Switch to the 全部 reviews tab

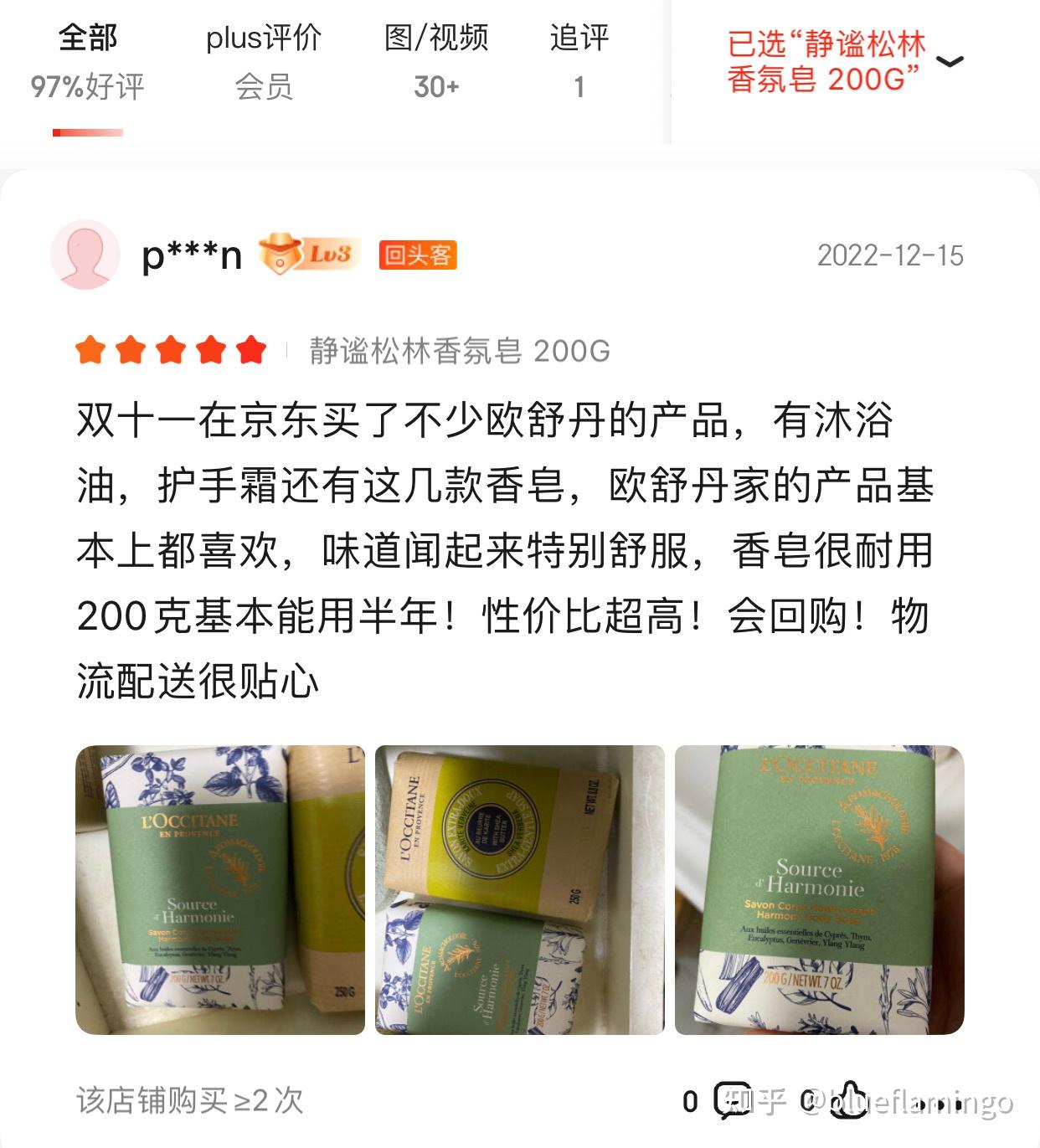click(88, 62)
